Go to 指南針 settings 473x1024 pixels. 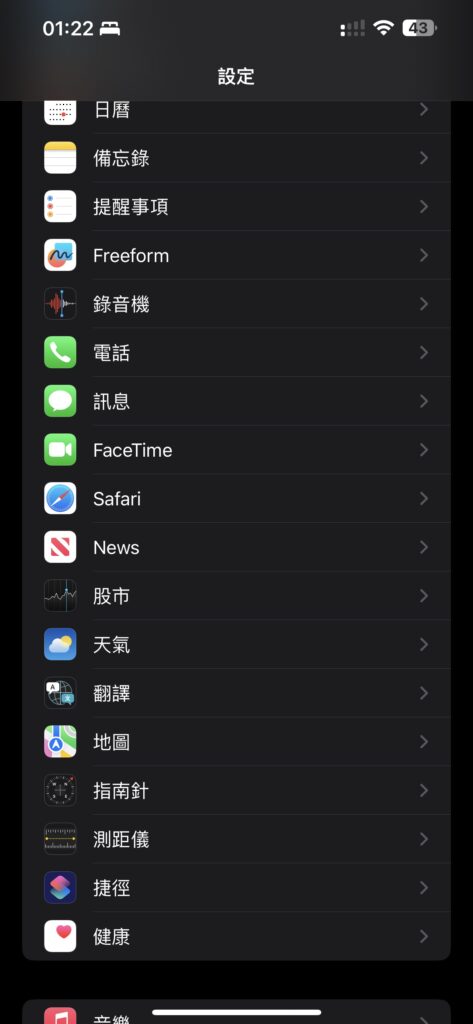click(236, 790)
